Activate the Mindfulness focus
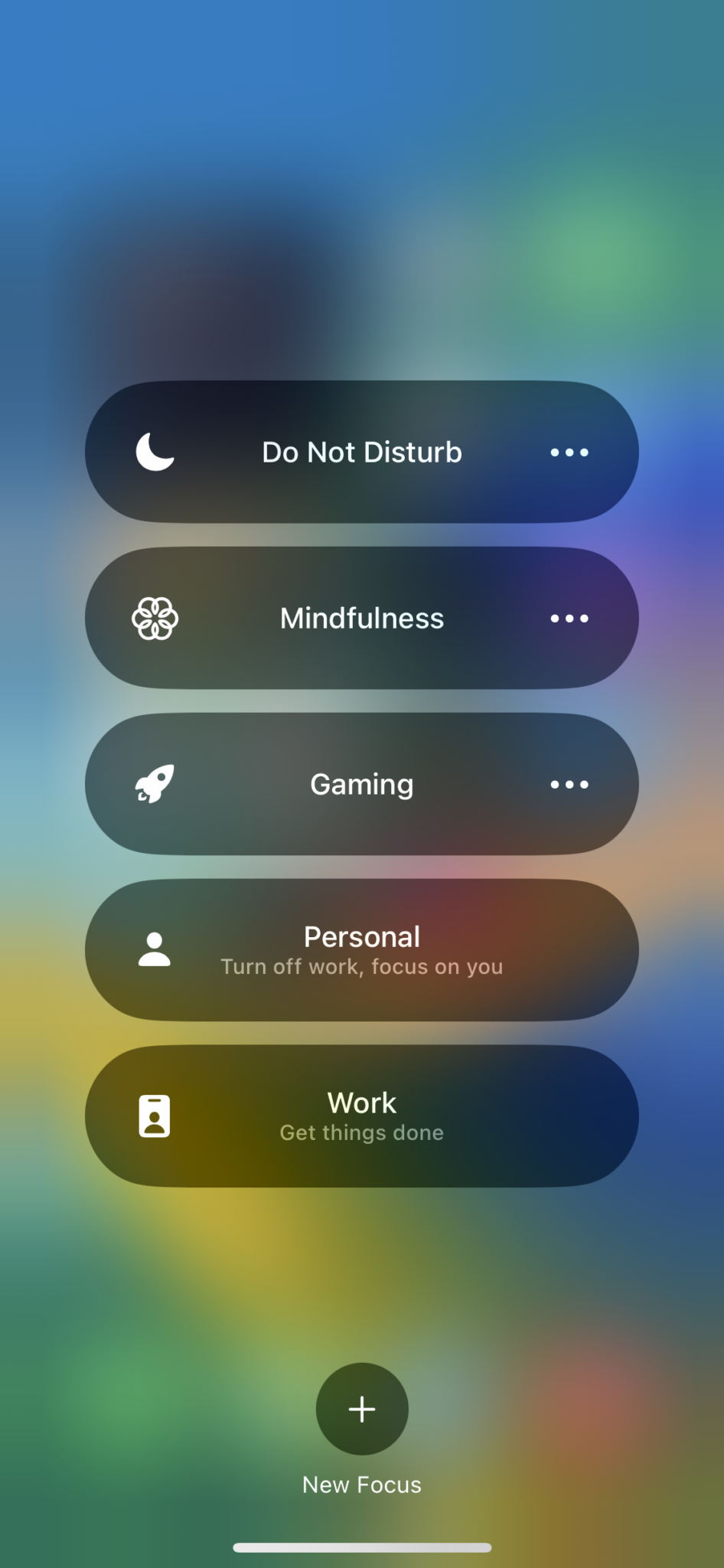The height and width of the screenshot is (1568, 724). [x=361, y=619]
